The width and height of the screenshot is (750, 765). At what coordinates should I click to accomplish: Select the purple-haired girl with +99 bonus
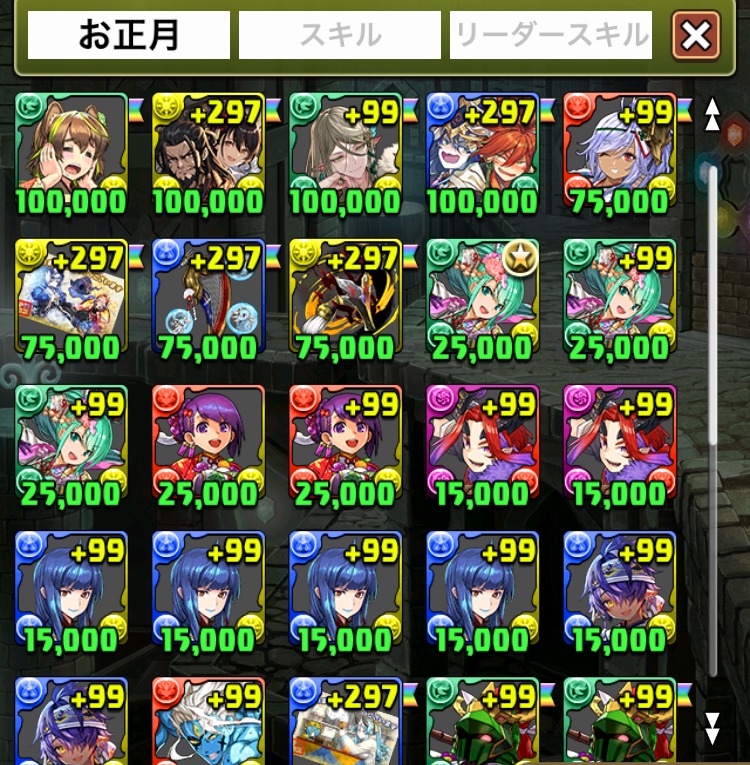click(x=345, y=442)
